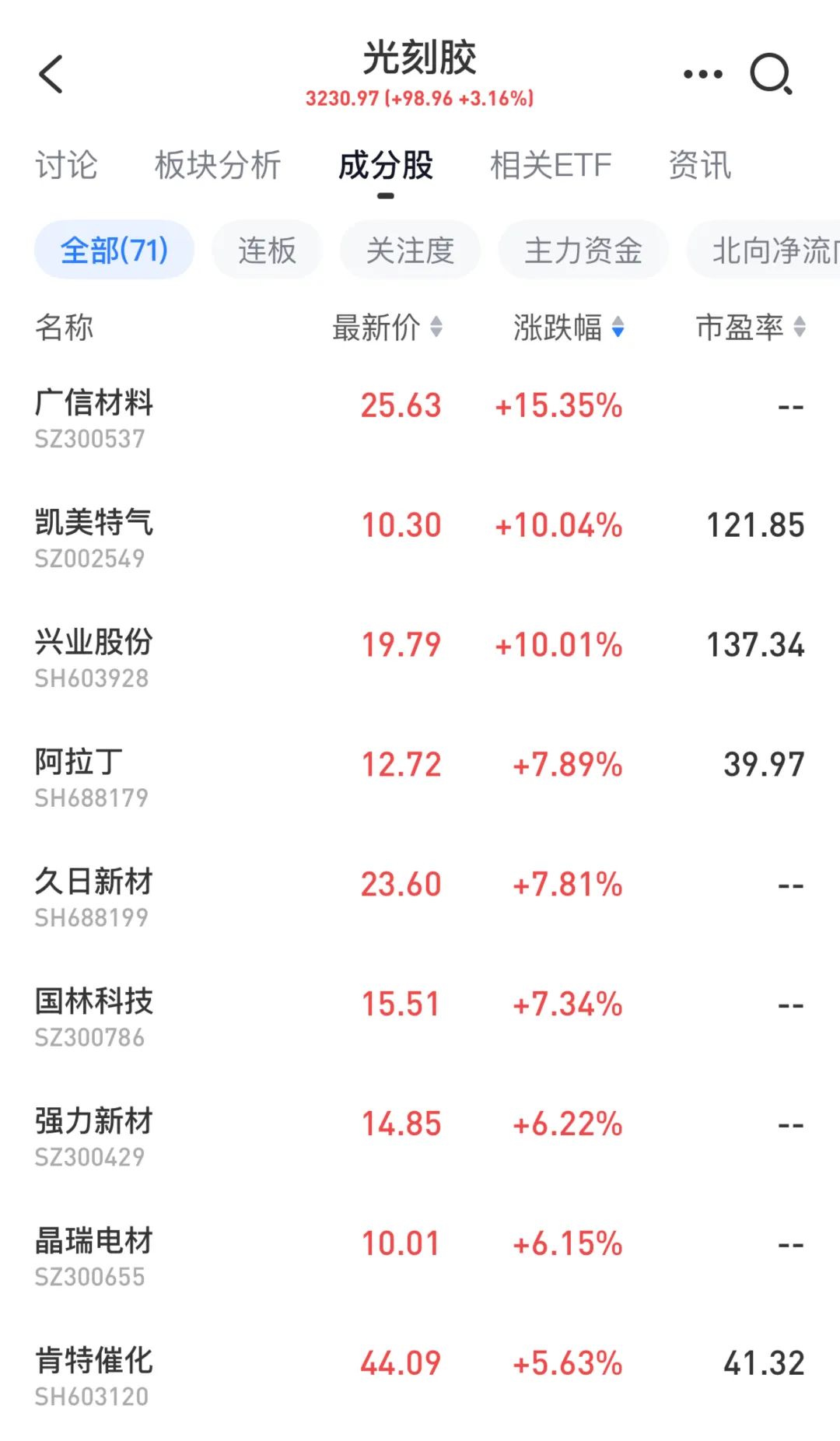Open stock 凯美特气 SZ002549

420,538
